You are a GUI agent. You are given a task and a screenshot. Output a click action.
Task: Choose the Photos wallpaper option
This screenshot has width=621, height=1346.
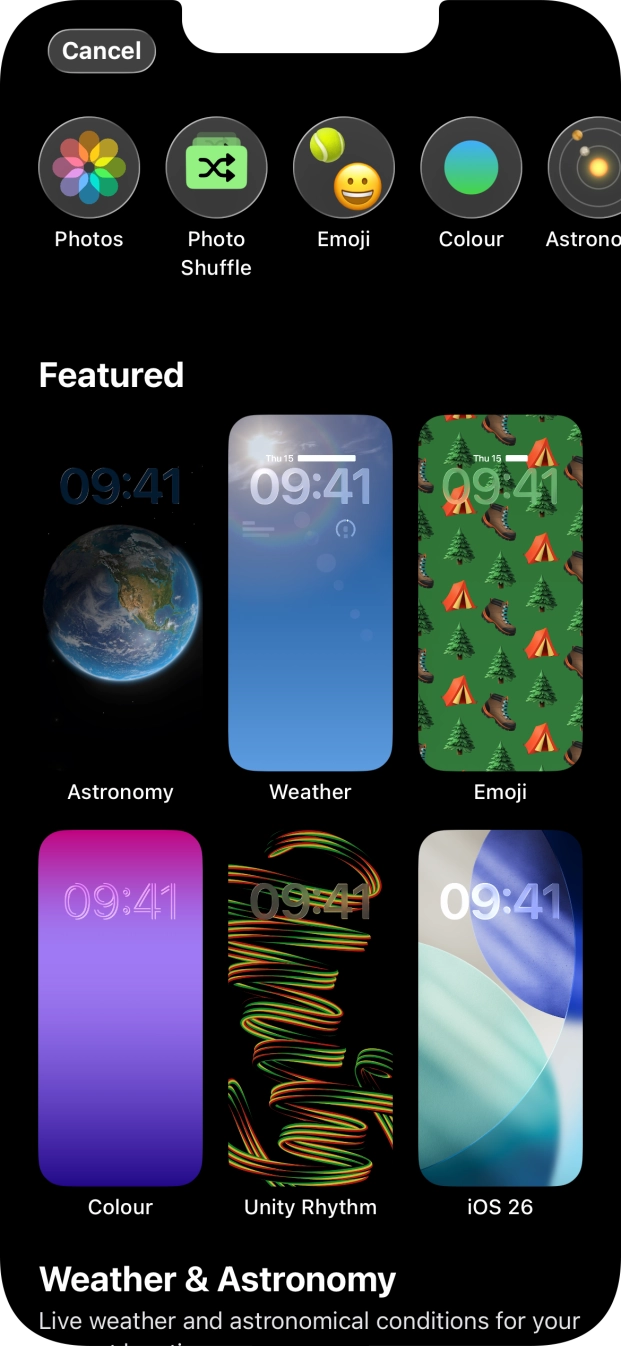coord(89,167)
